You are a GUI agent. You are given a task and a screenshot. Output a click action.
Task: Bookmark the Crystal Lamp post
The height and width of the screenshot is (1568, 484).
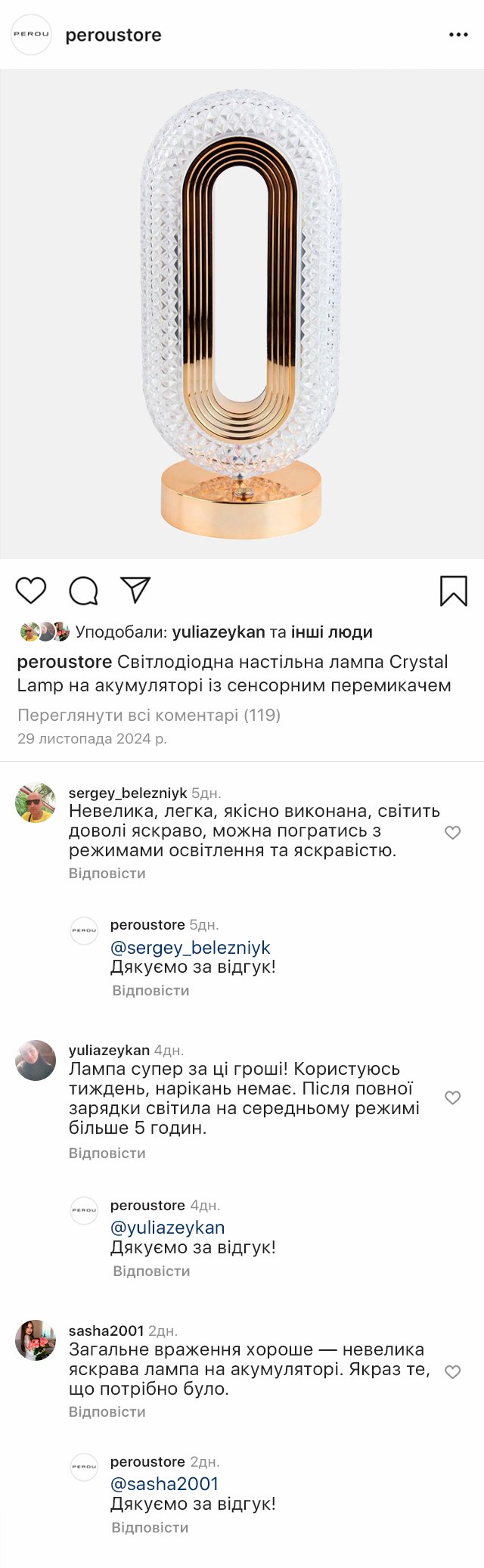coord(454,591)
